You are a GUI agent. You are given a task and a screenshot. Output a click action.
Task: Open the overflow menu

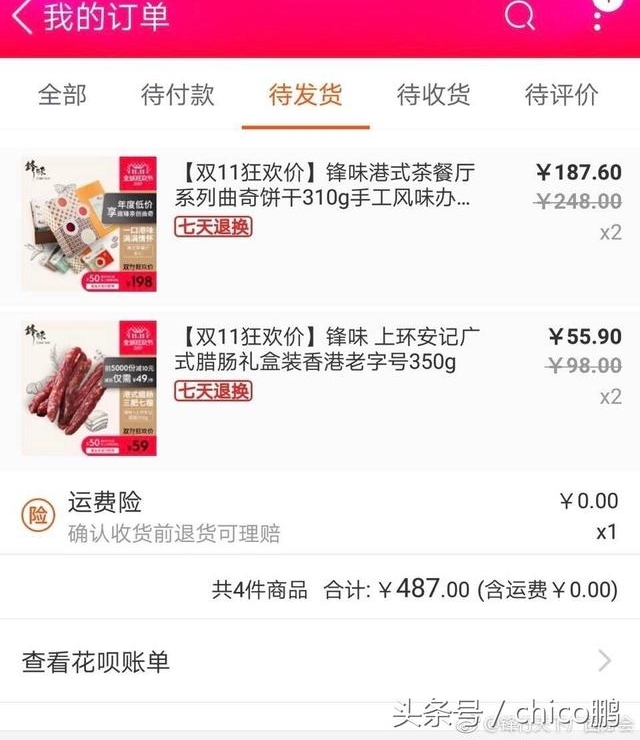click(600, 14)
